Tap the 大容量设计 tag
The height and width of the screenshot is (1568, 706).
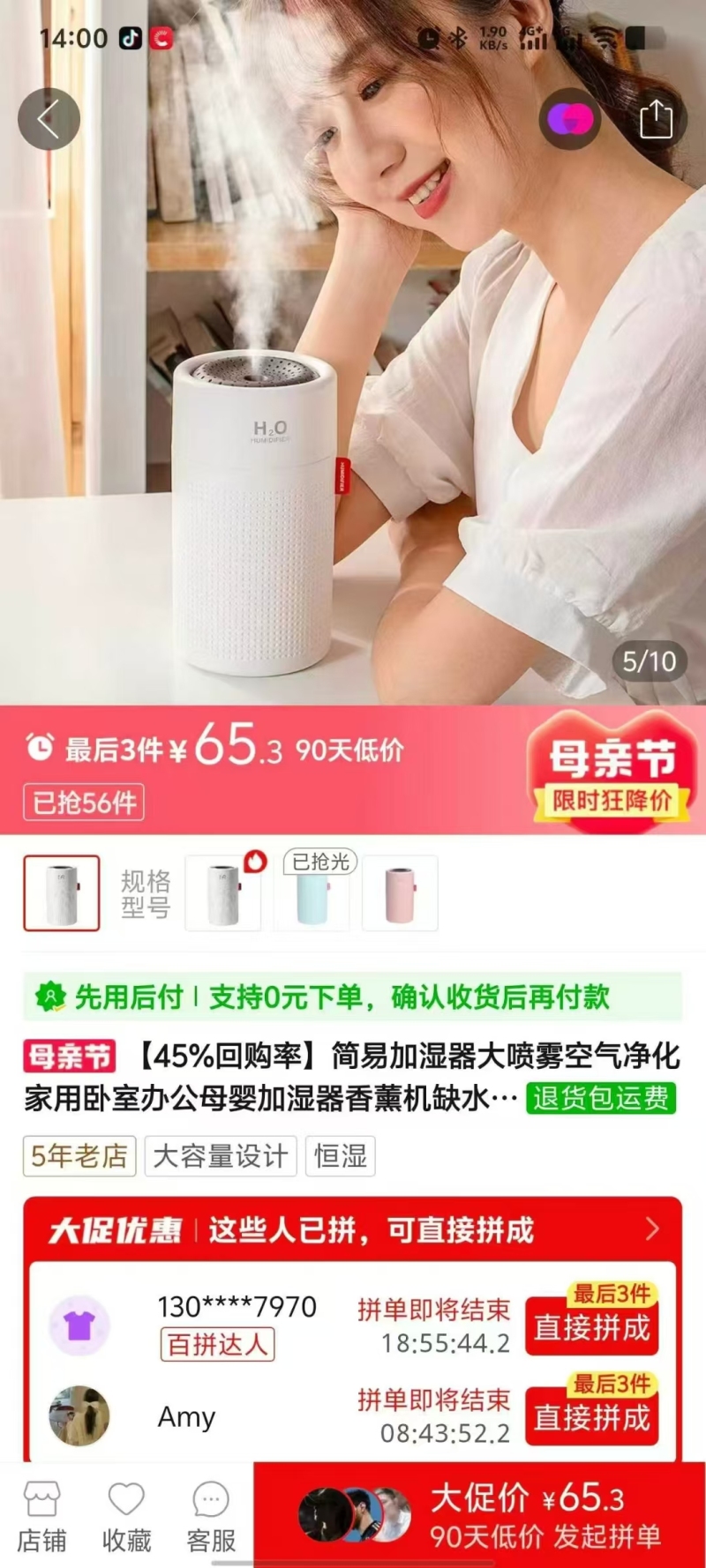point(221,1156)
